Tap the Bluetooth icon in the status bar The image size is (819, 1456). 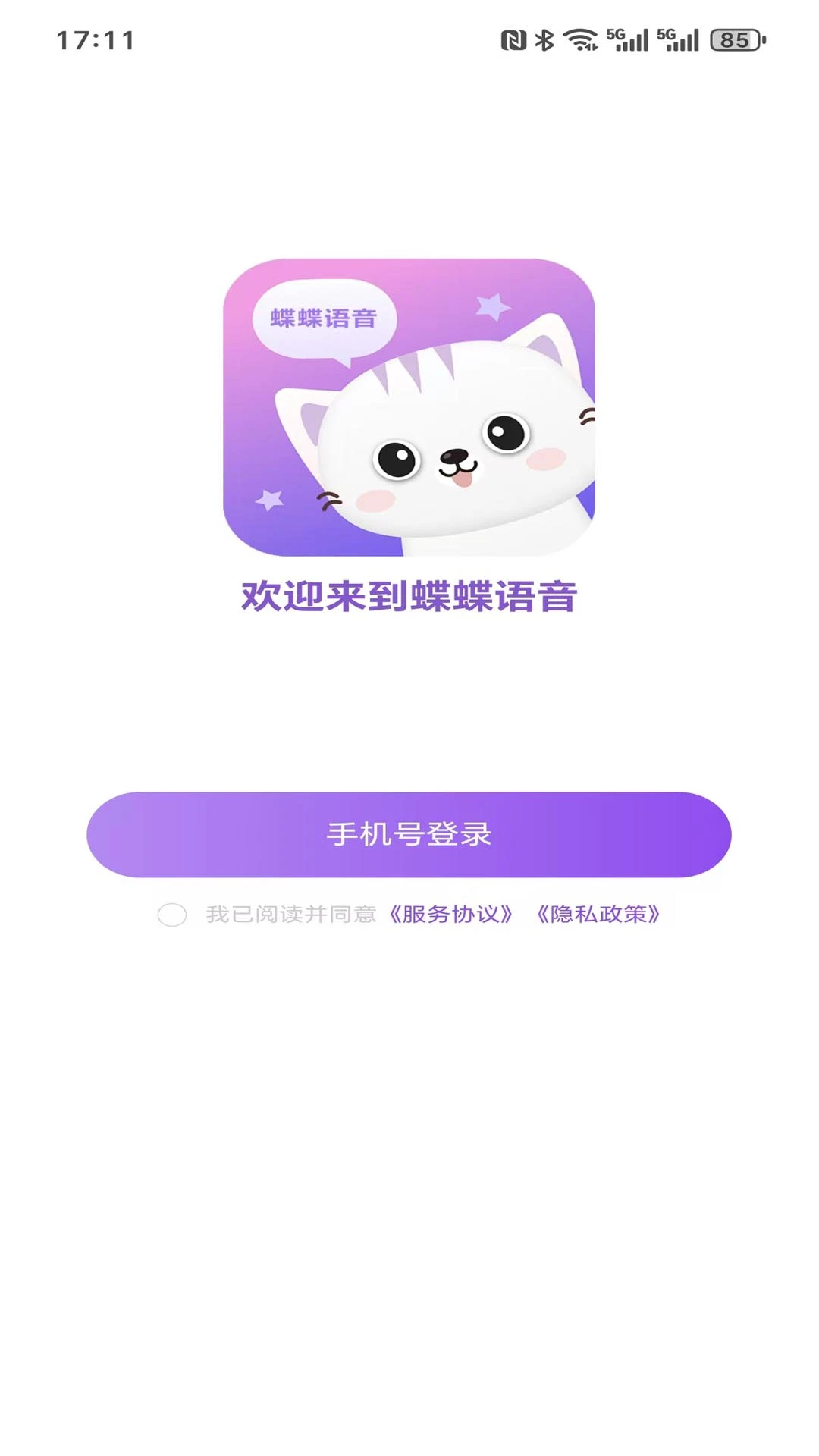pos(544,42)
